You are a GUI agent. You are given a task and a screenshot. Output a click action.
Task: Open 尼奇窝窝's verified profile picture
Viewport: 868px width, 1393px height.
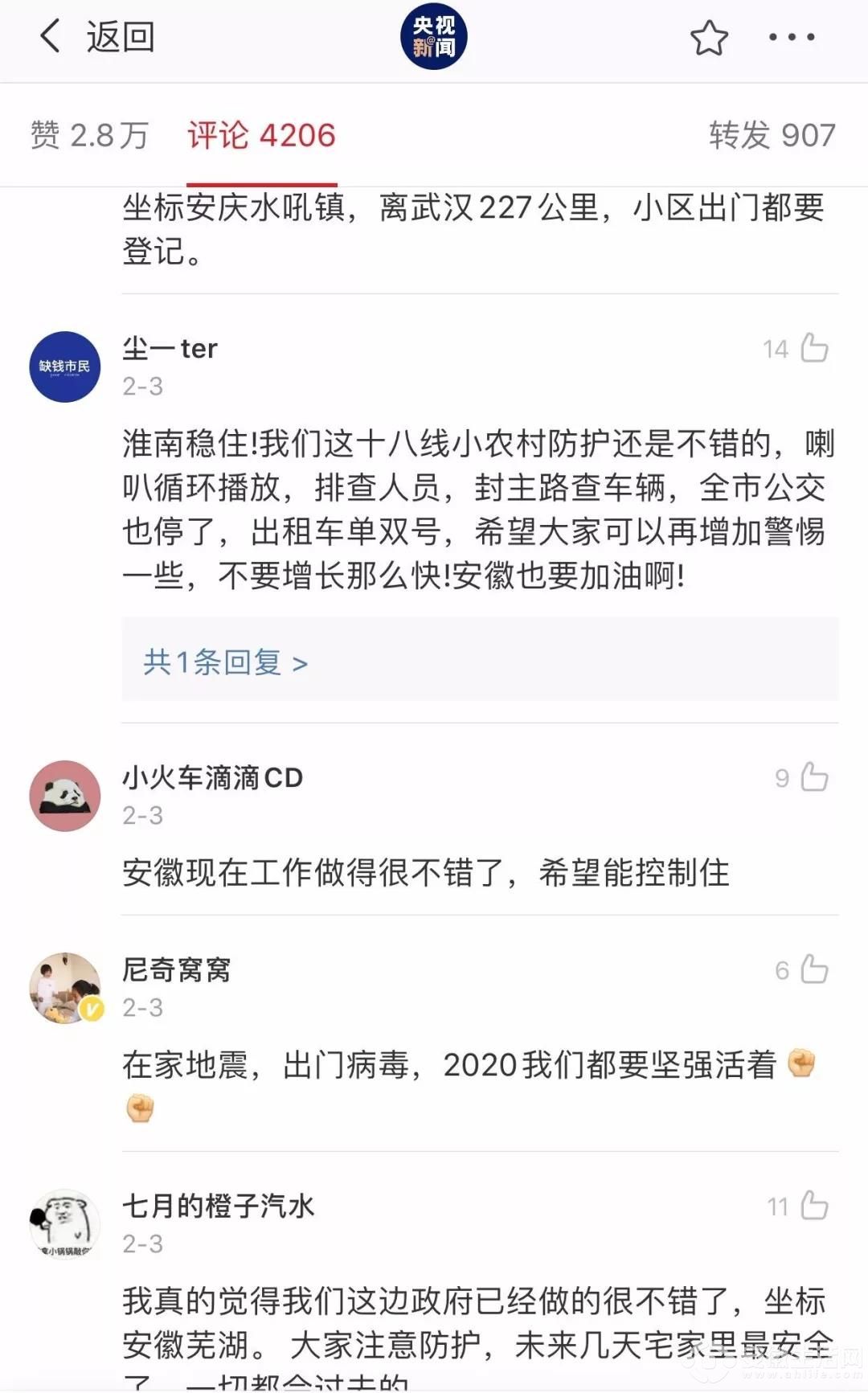[65, 988]
